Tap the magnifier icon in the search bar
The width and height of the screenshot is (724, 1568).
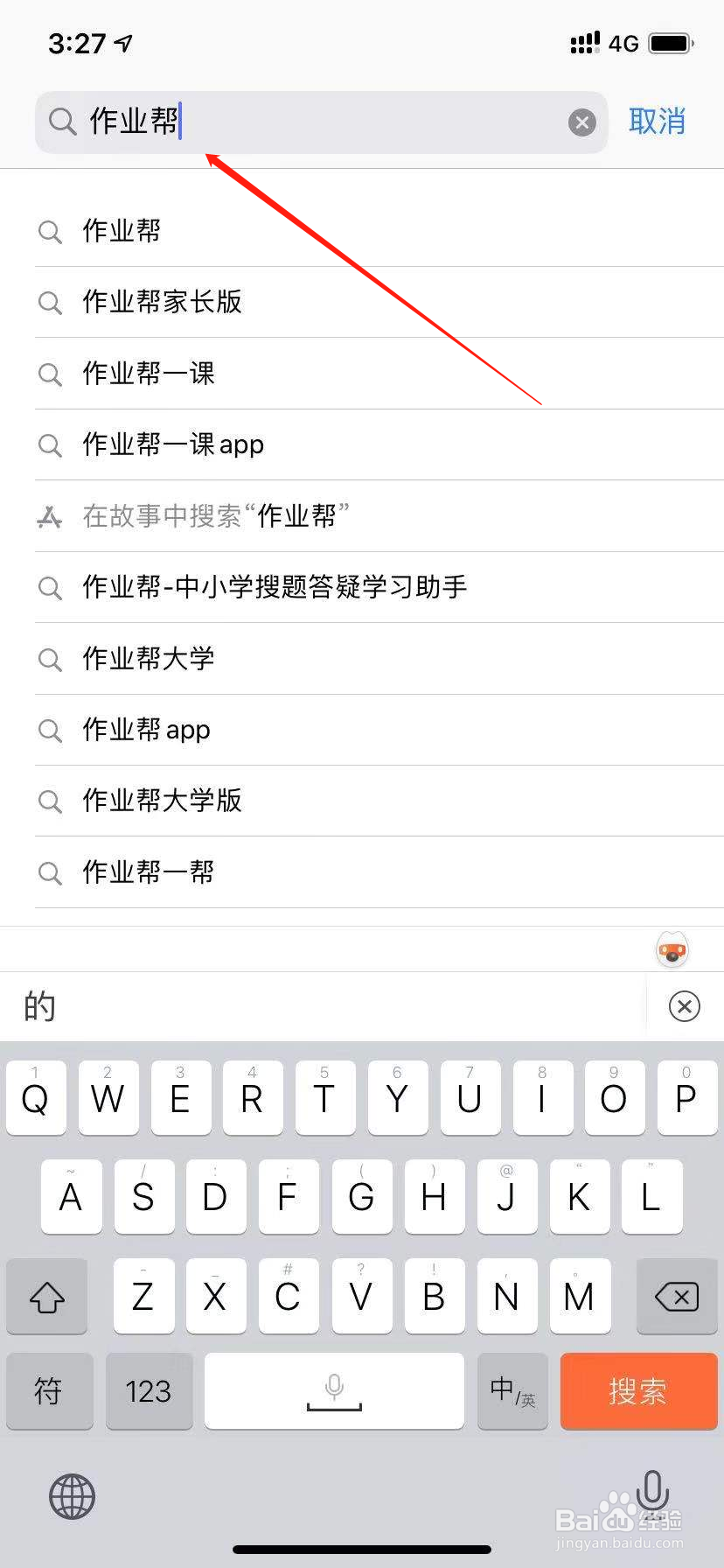point(61,122)
